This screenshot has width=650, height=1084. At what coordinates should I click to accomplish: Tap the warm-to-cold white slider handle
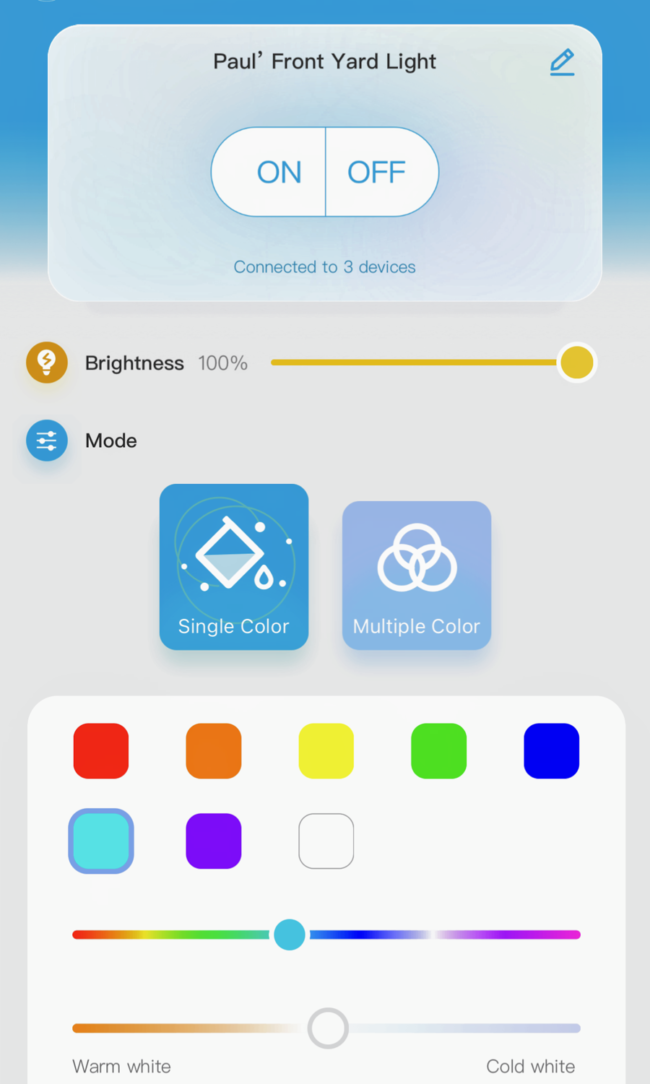(327, 1028)
